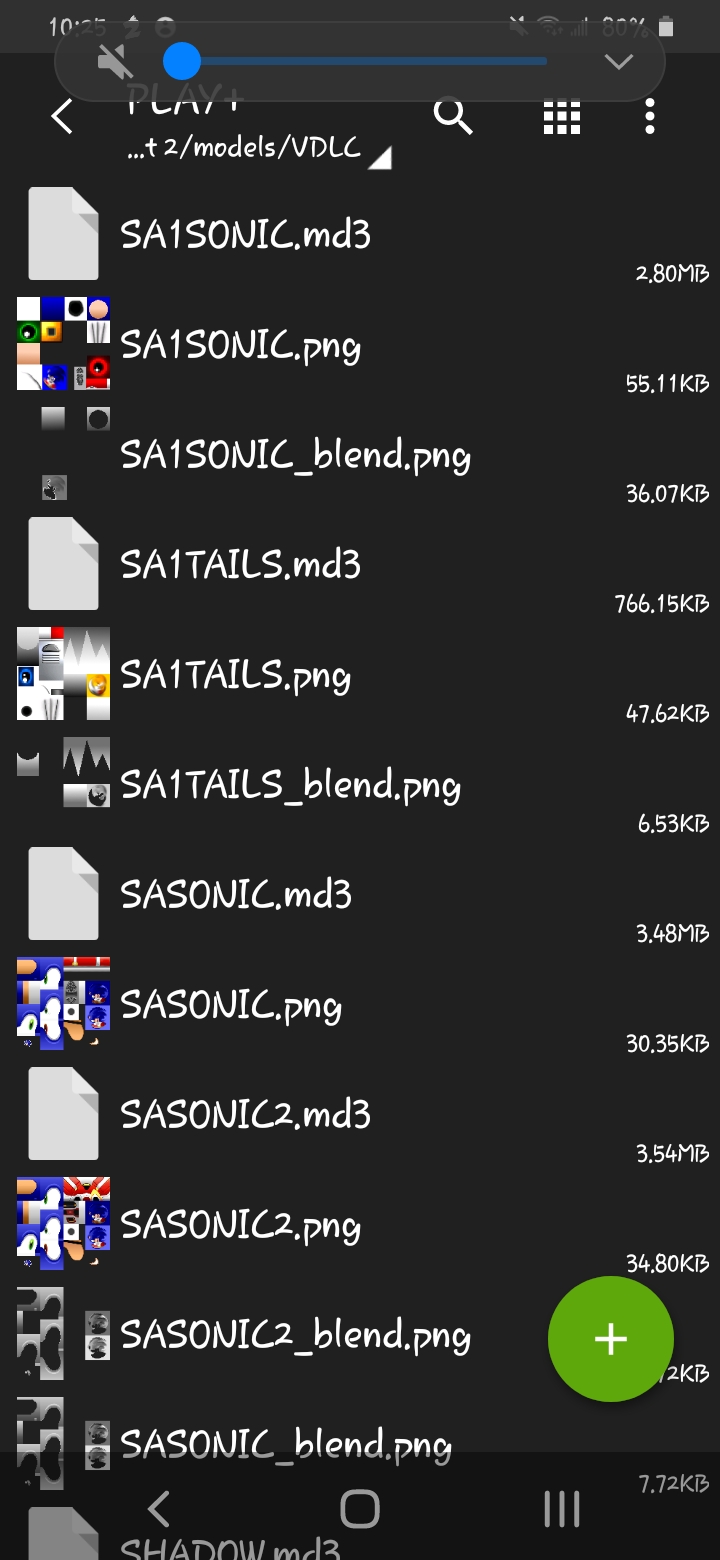
Task: Open the three-dot overflow menu
Action: [x=650, y=117]
